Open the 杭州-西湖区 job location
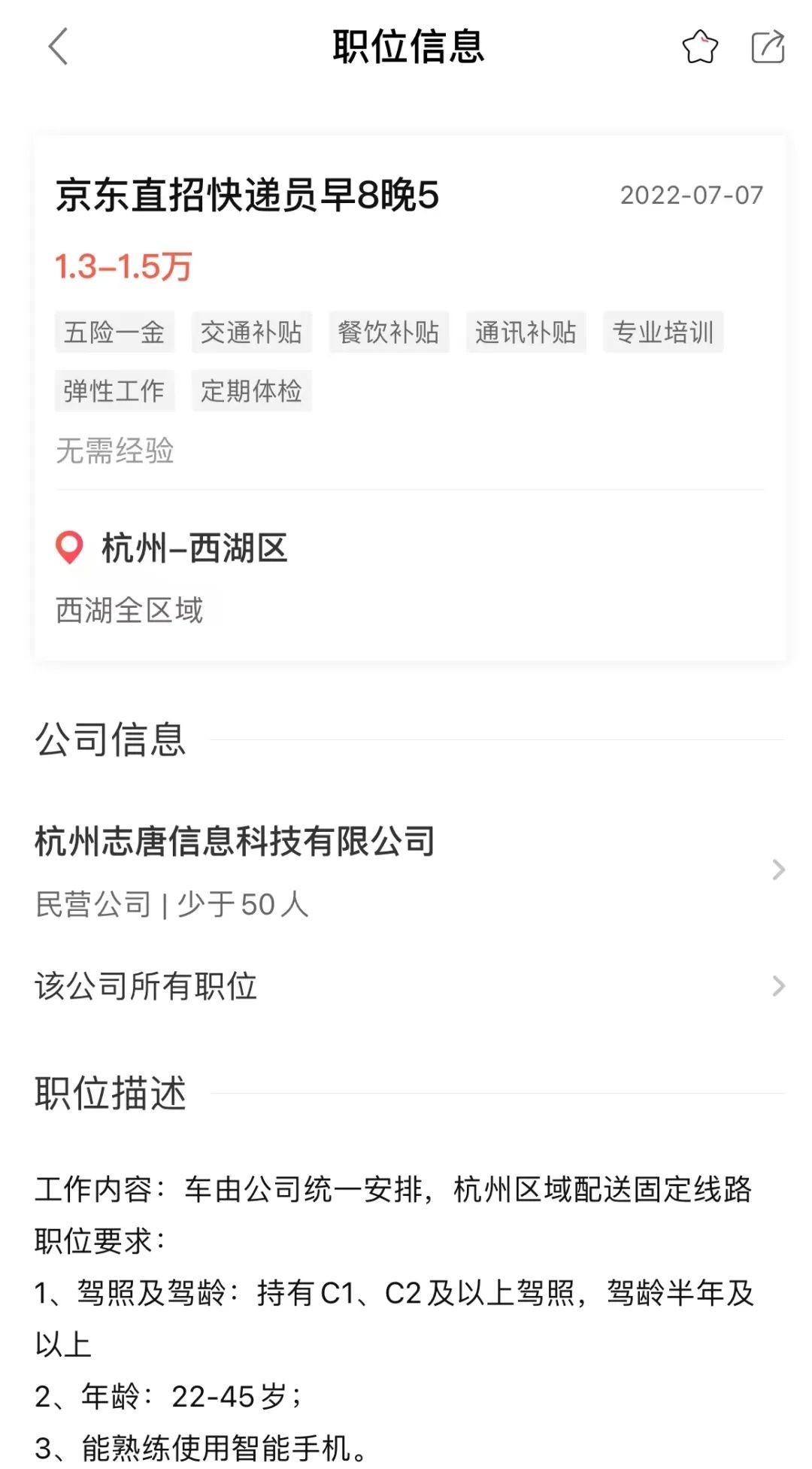The width and height of the screenshot is (812, 1469). pos(193,548)
